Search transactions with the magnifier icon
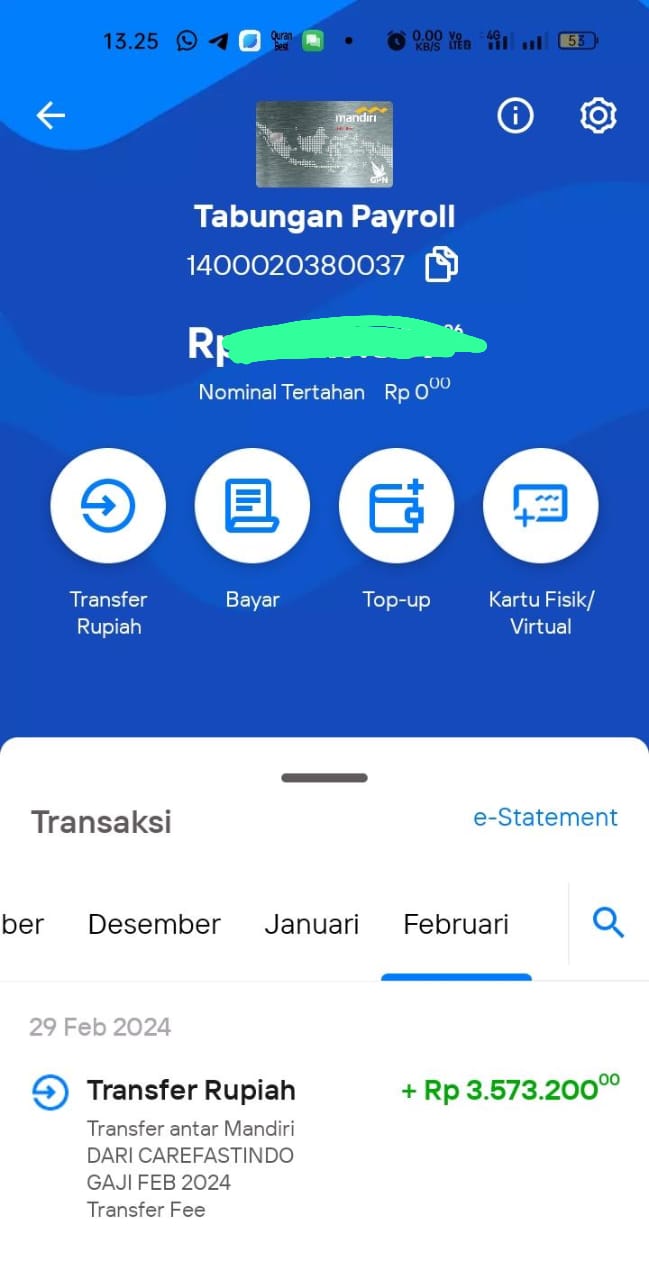Screen dimensions: 649x1280 [608, 923]
